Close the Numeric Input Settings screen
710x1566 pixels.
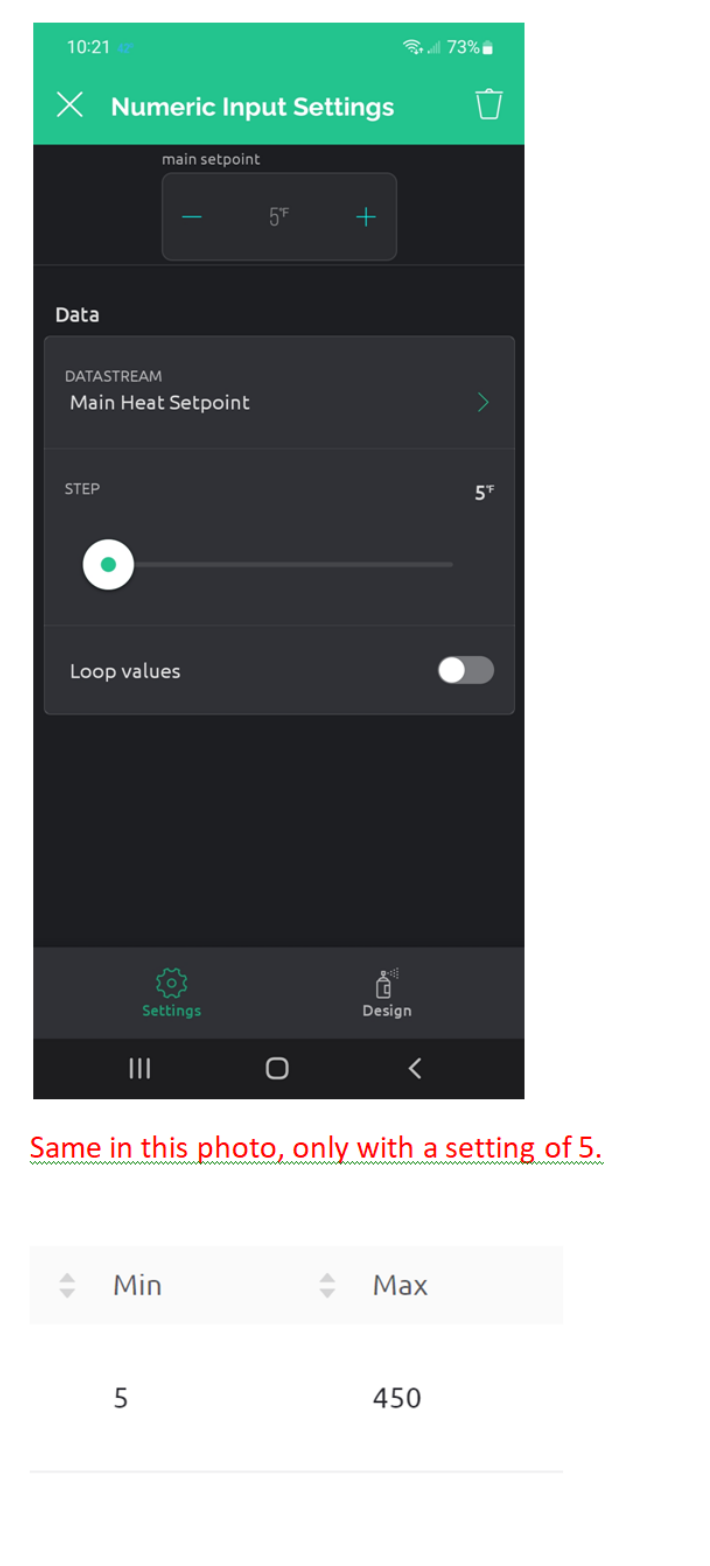coord(69,105)
